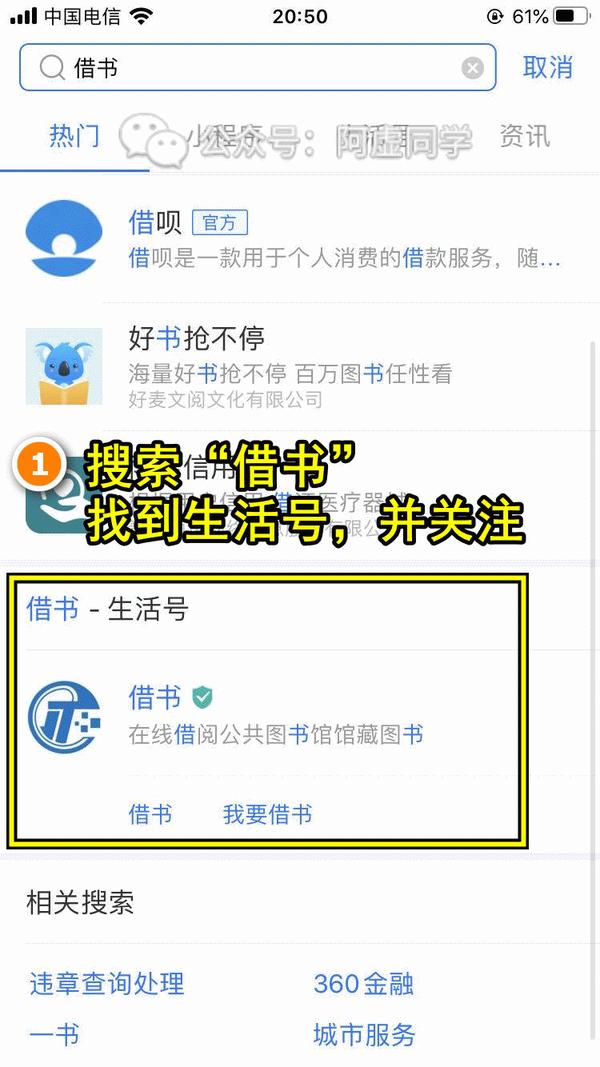Tap the 借书 shortcut link under 生活号
The image size is (600, 1067).
(150, 814)
